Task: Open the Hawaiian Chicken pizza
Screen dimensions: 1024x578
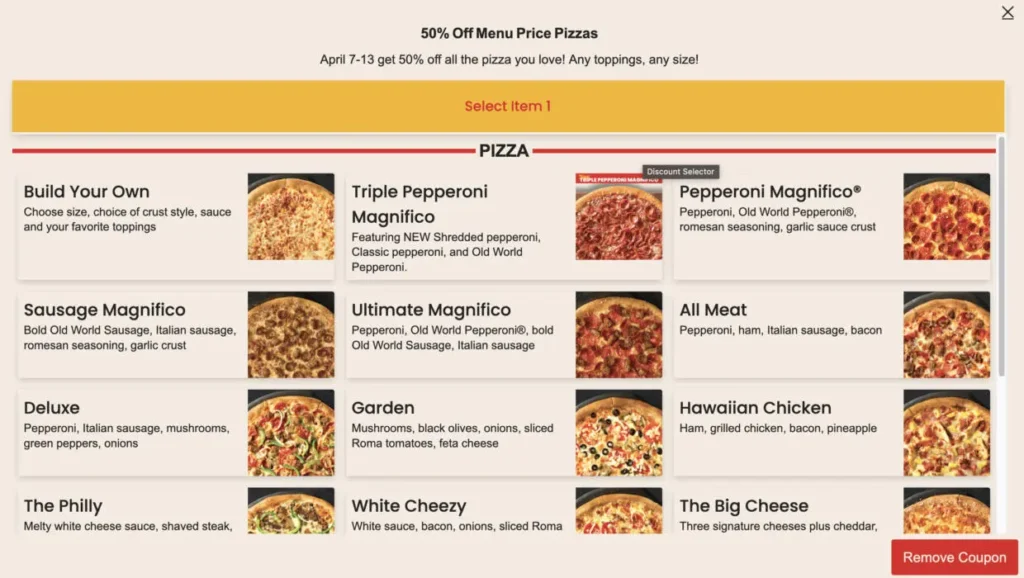Action: point(832,432)
